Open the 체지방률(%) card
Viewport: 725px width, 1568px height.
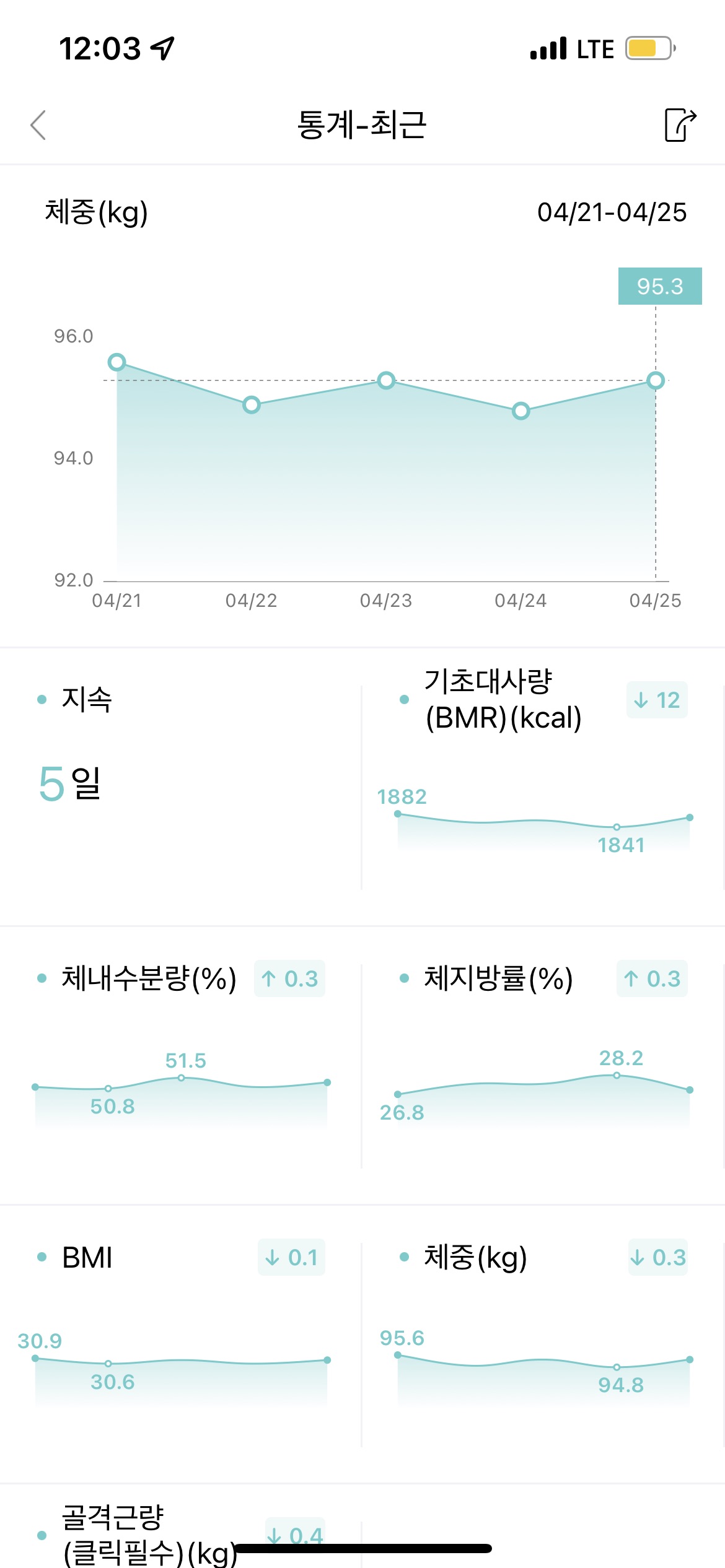pyautogui.click(x=543, y=1065)
